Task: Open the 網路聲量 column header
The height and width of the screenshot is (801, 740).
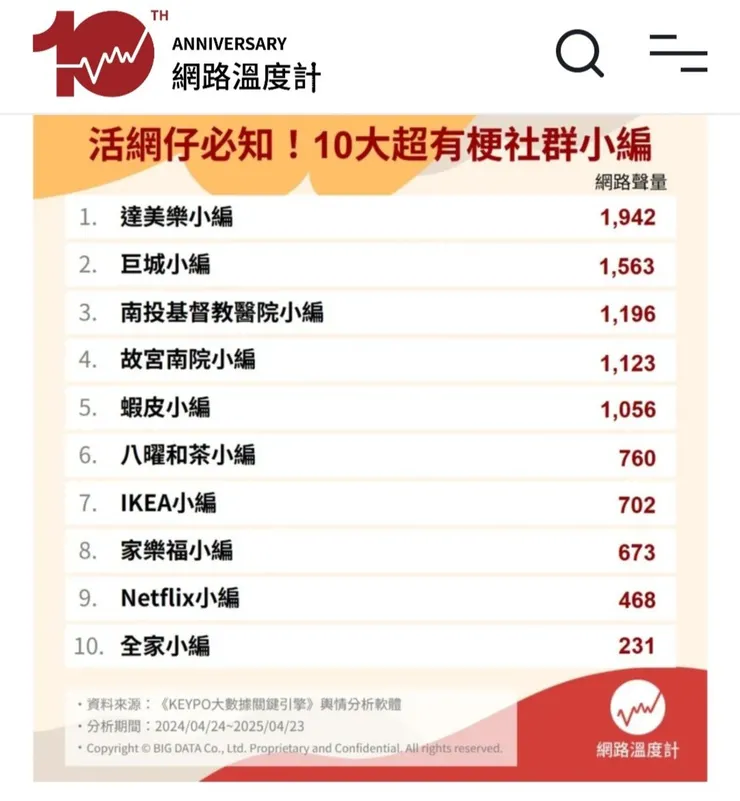Action: 630,182
